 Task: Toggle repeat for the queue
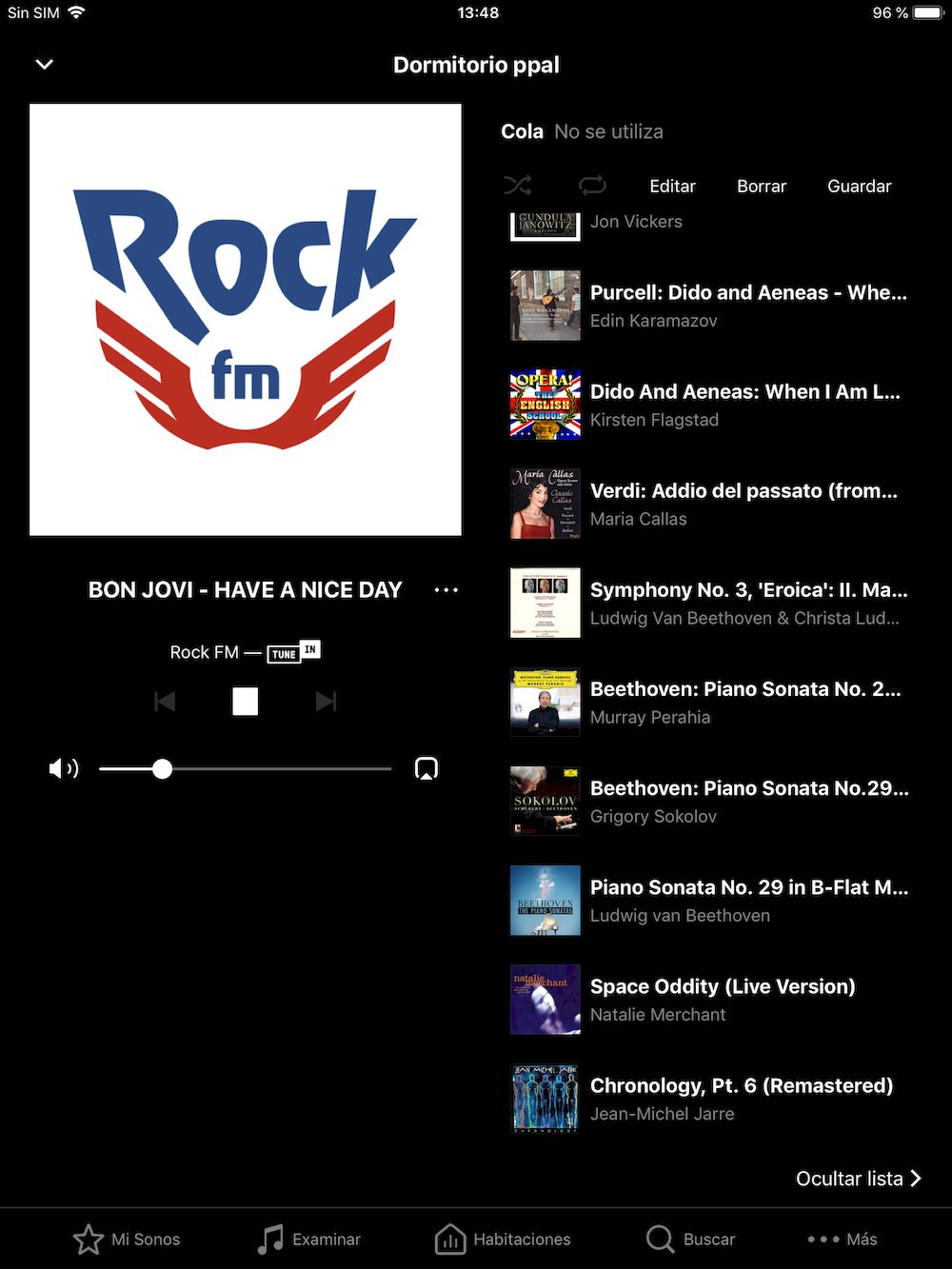tap(591, 186)
